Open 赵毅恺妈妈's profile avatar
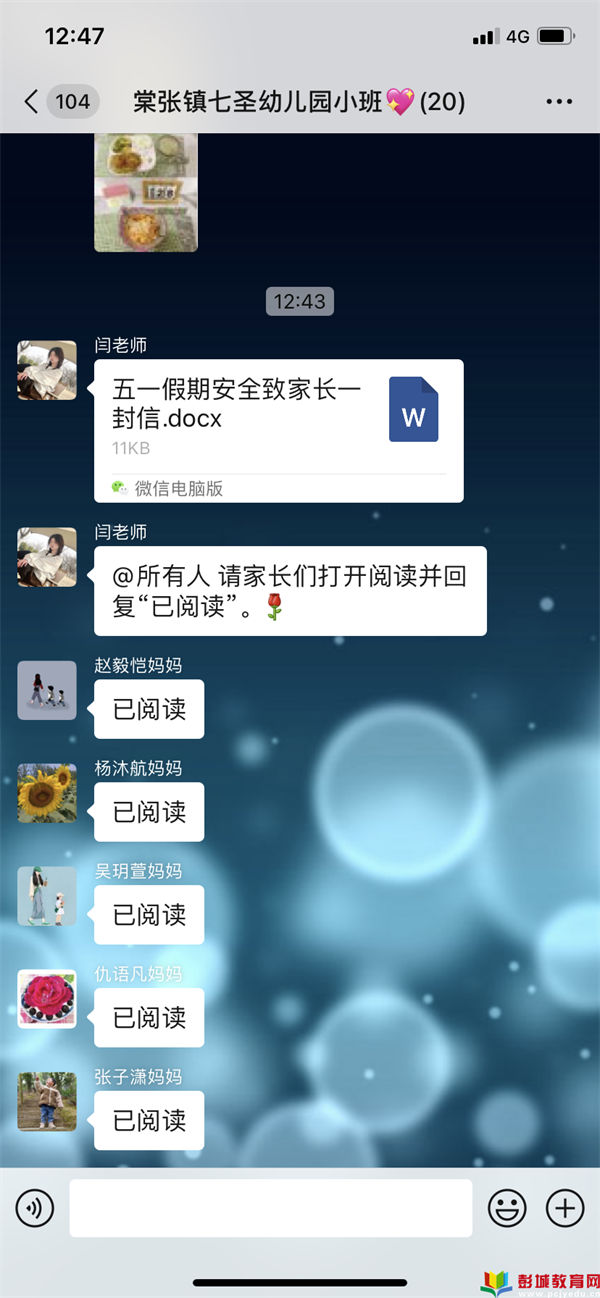This screenshot has width=600, height=1298. 47,690
